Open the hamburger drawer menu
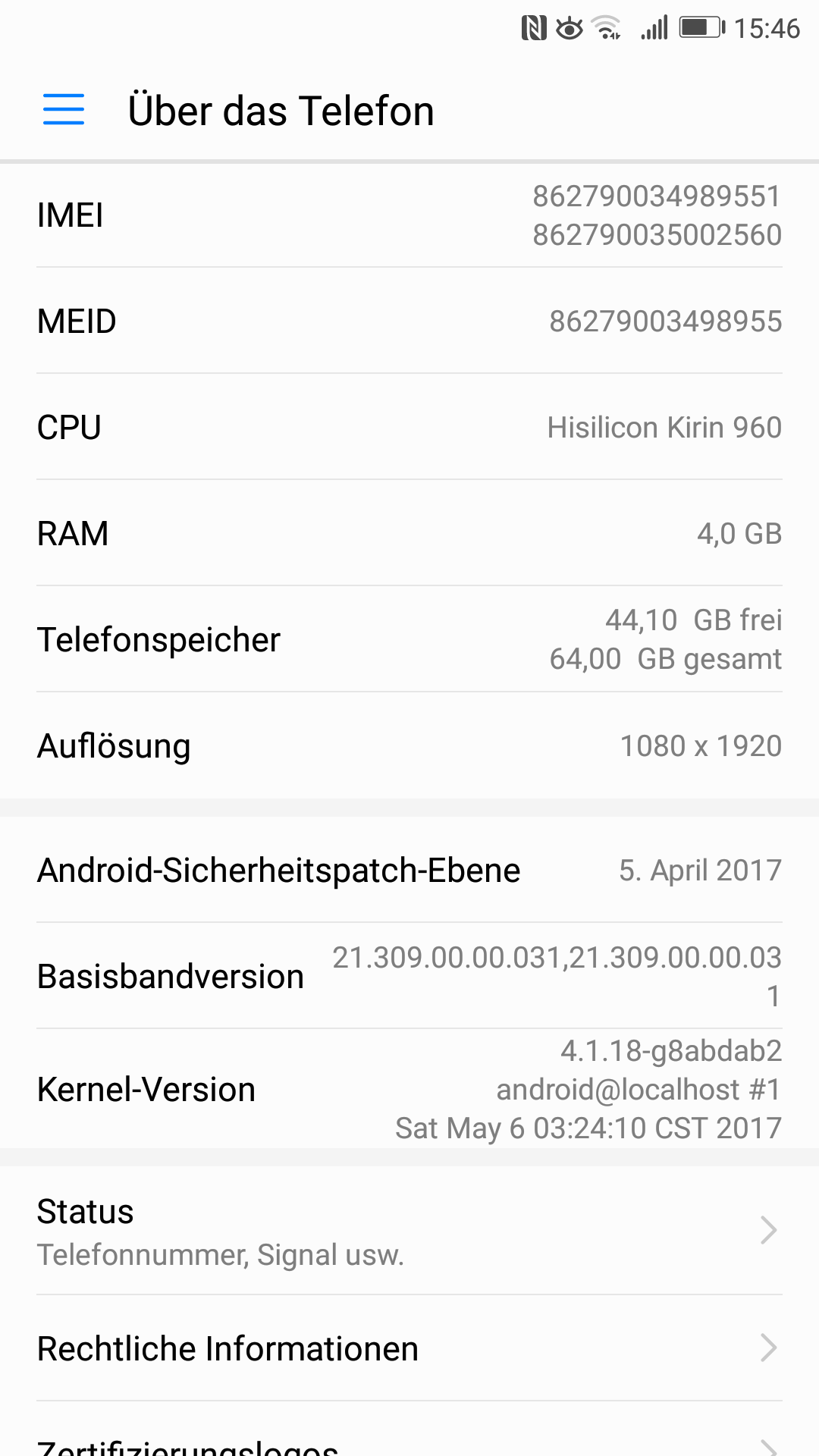The width and height of the screenshot is (819, 1456). click(x=64, y=110)
